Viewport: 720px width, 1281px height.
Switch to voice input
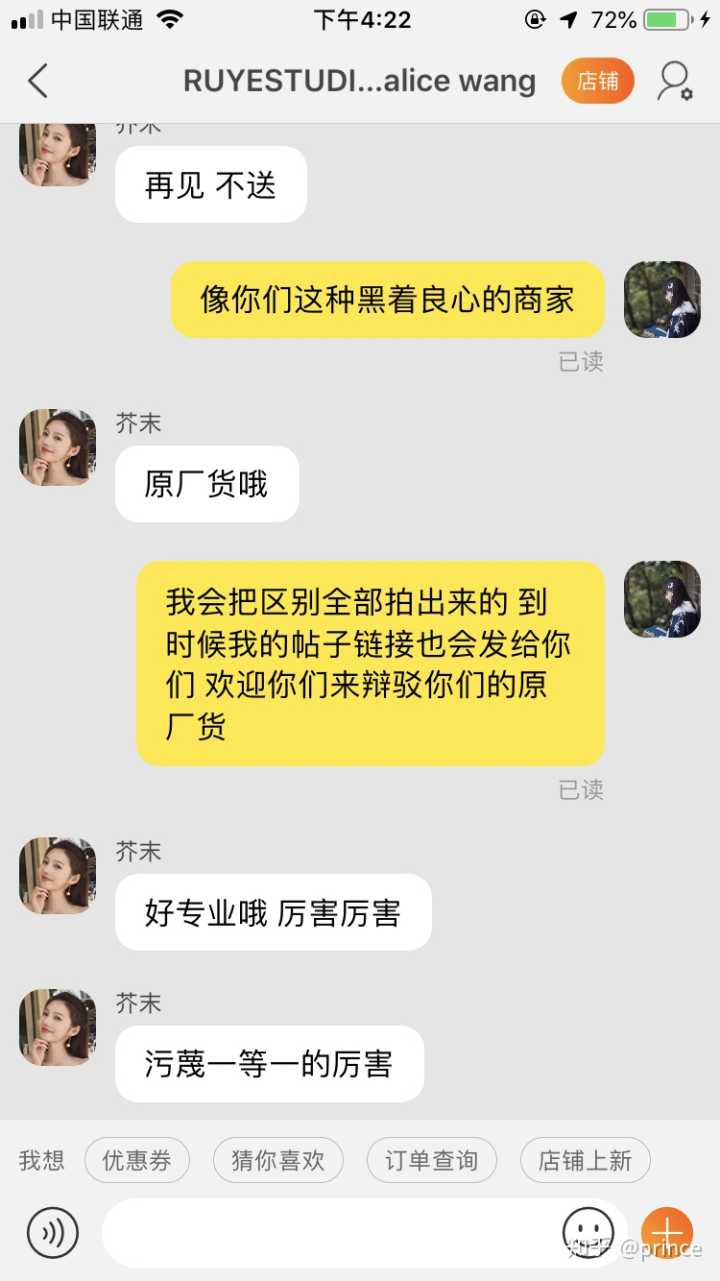pyautogui.click(x=52, y=1232)
